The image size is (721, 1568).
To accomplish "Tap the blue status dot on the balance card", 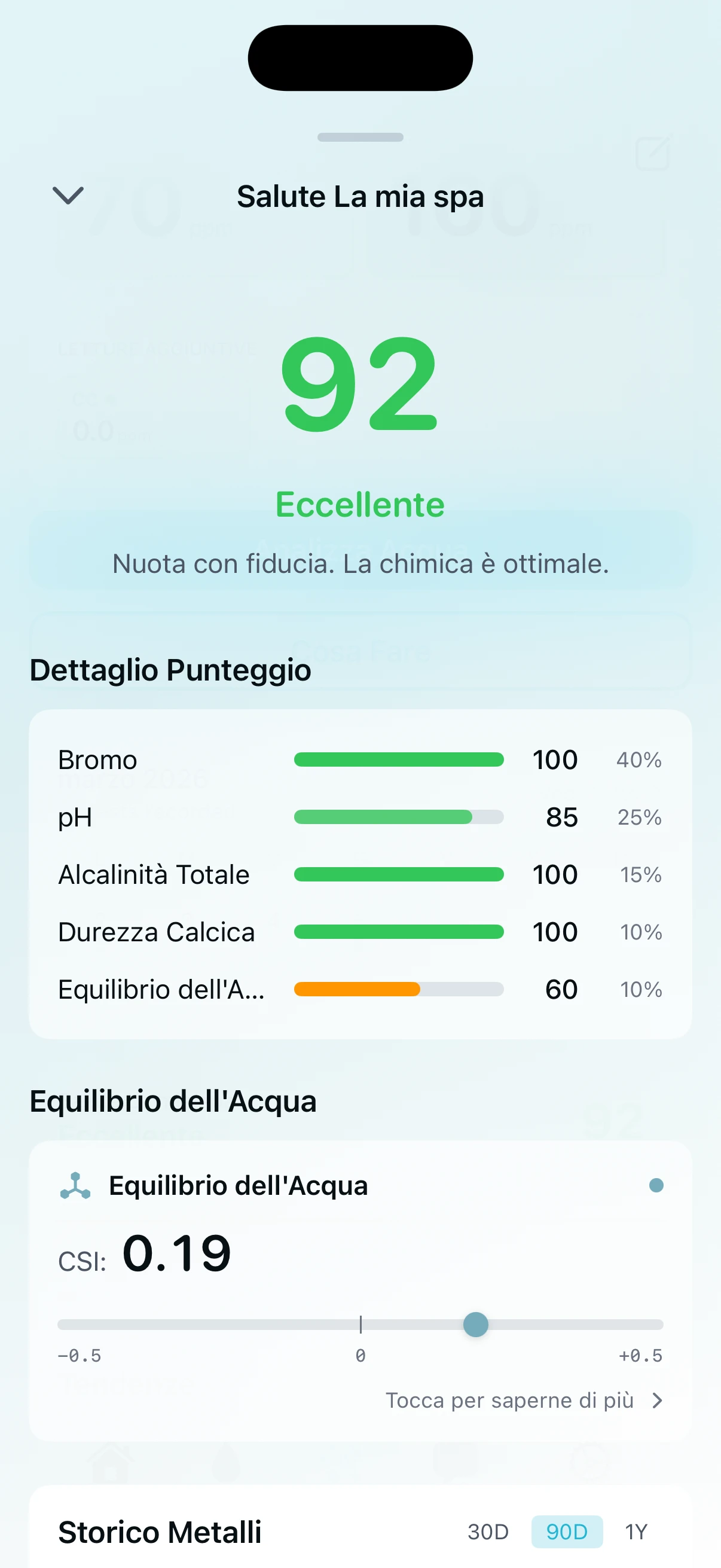I will pyautogui.click(x=656, y=1185).
